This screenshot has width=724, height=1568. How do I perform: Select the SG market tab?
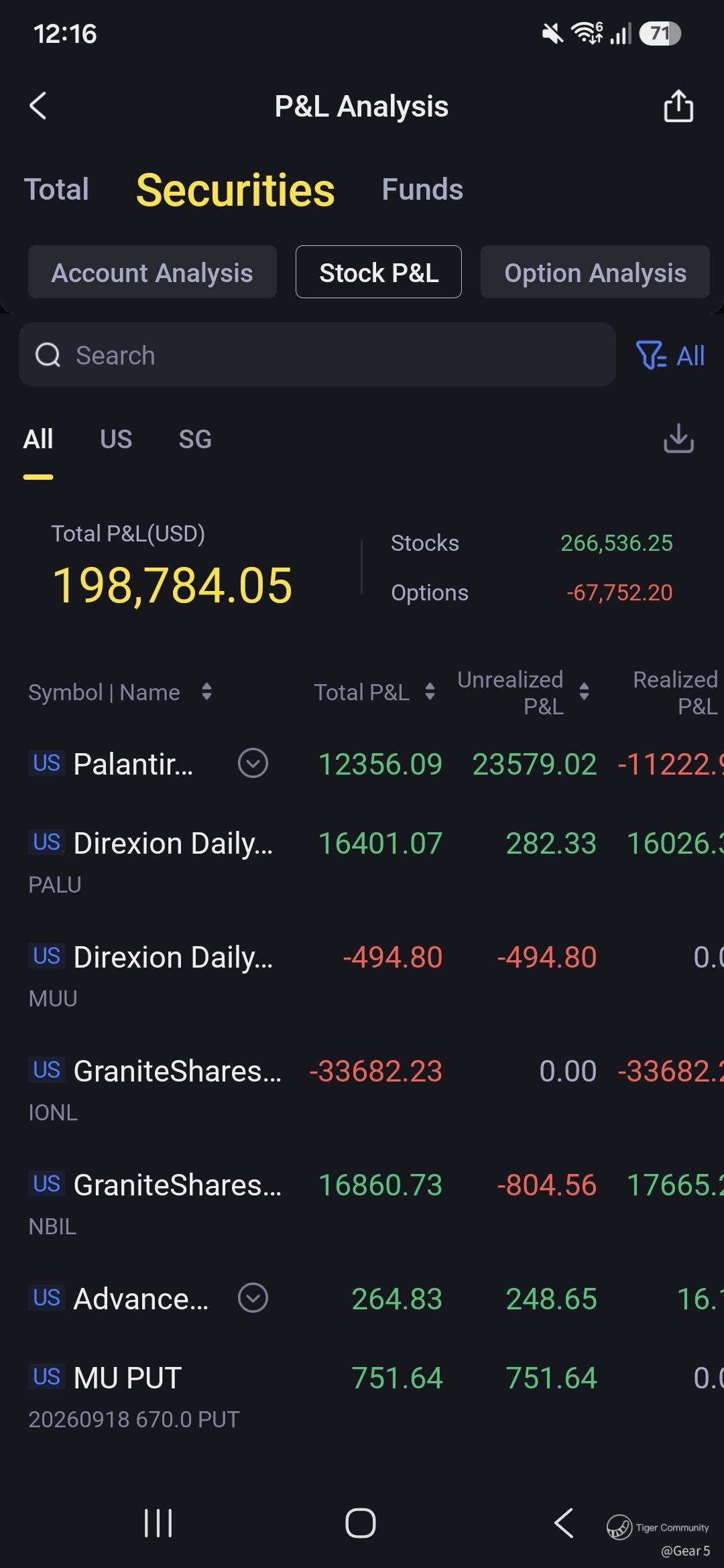point(195,440)
